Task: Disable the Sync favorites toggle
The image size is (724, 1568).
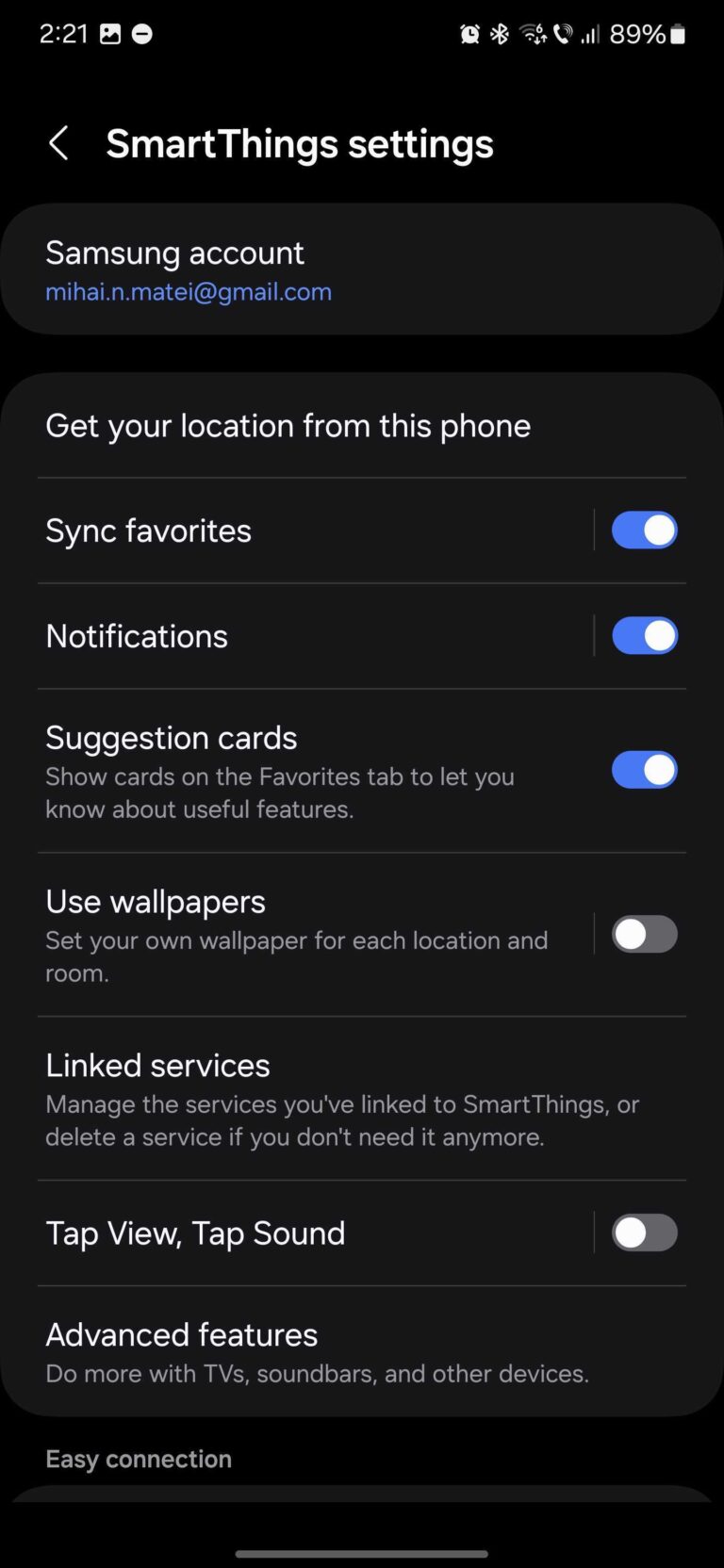Action: tap(645, 530)
